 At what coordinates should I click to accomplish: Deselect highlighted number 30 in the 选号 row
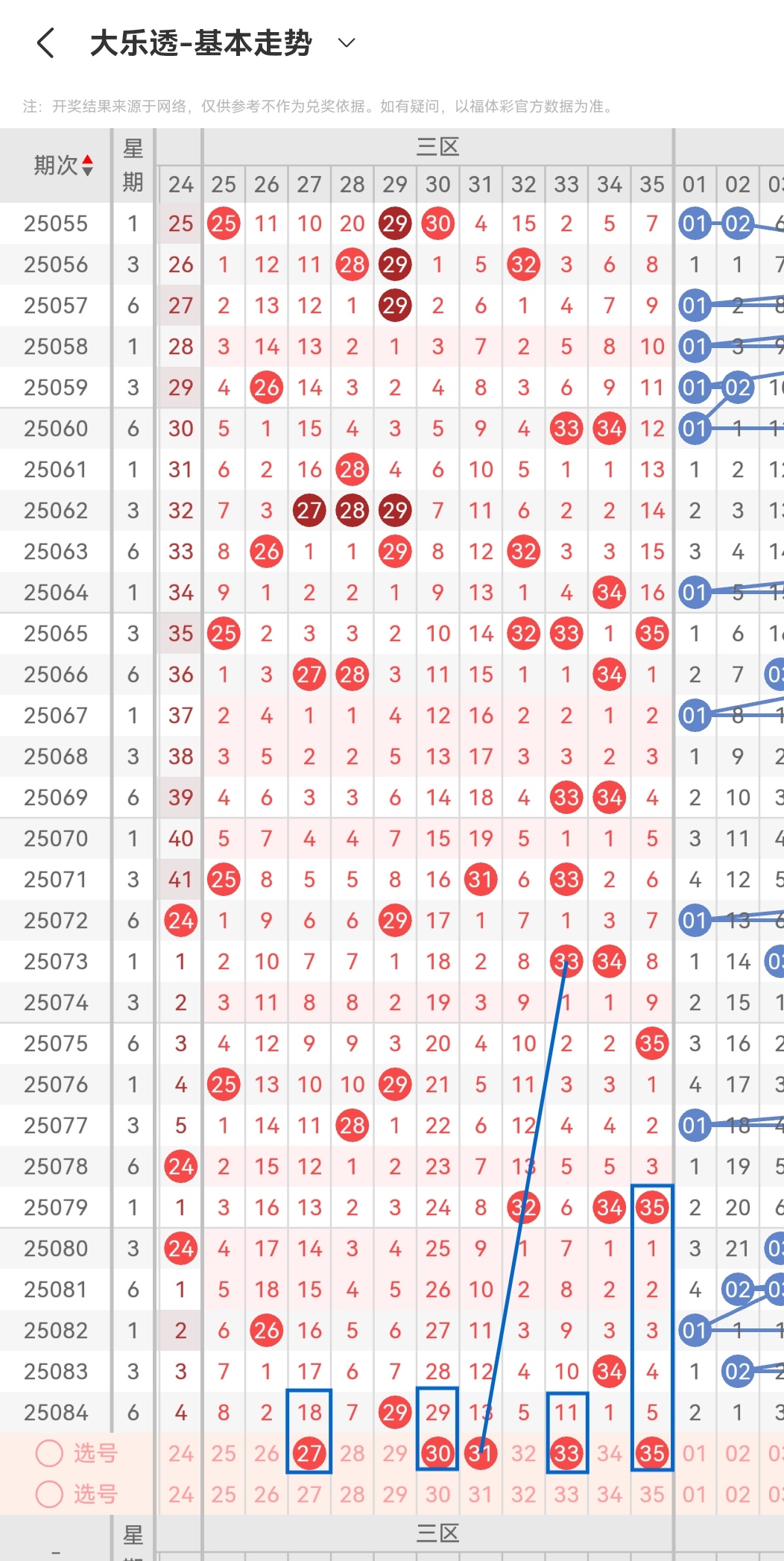[437, 1453]
